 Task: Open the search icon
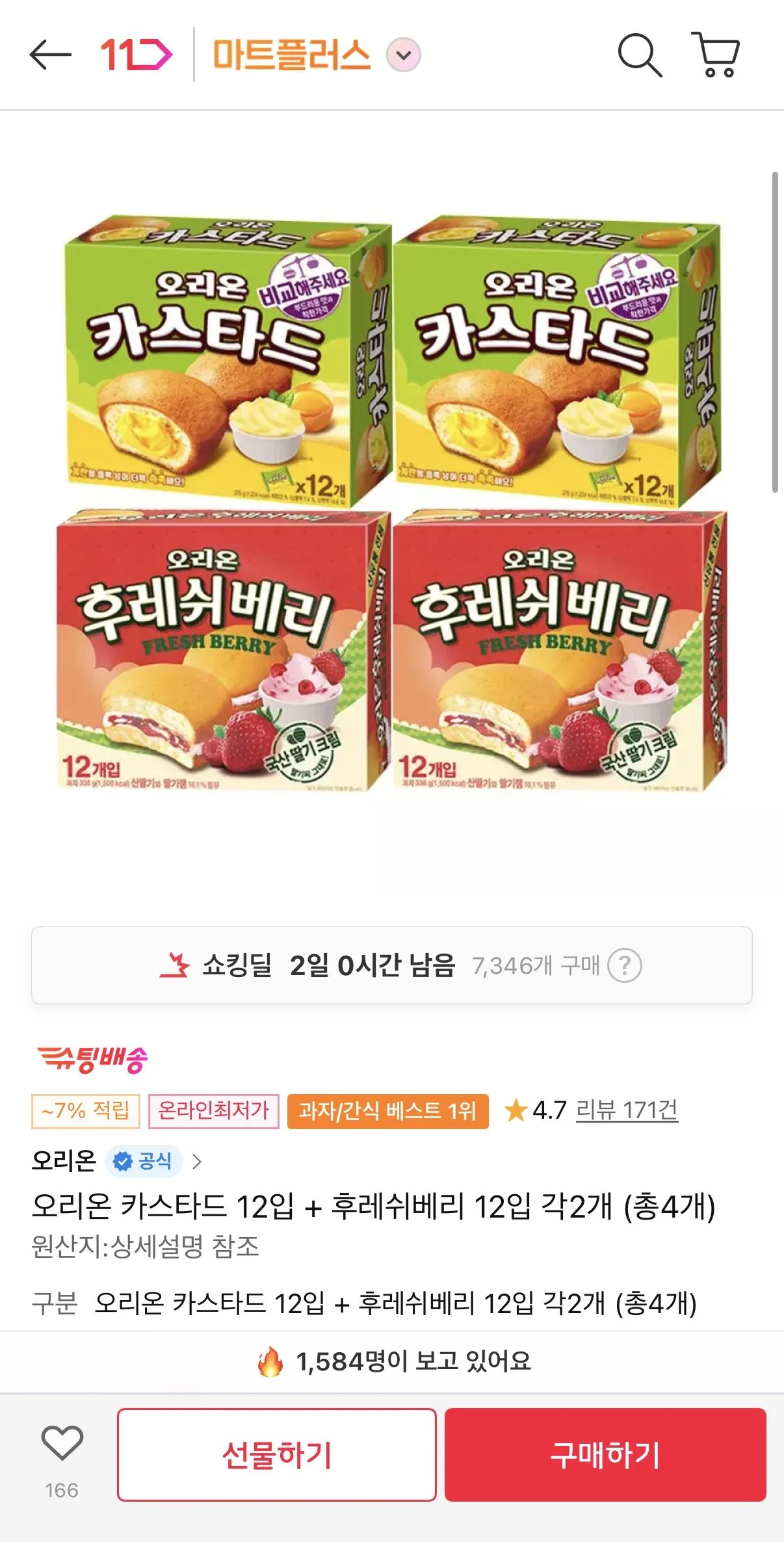click(x=640, y=55)
